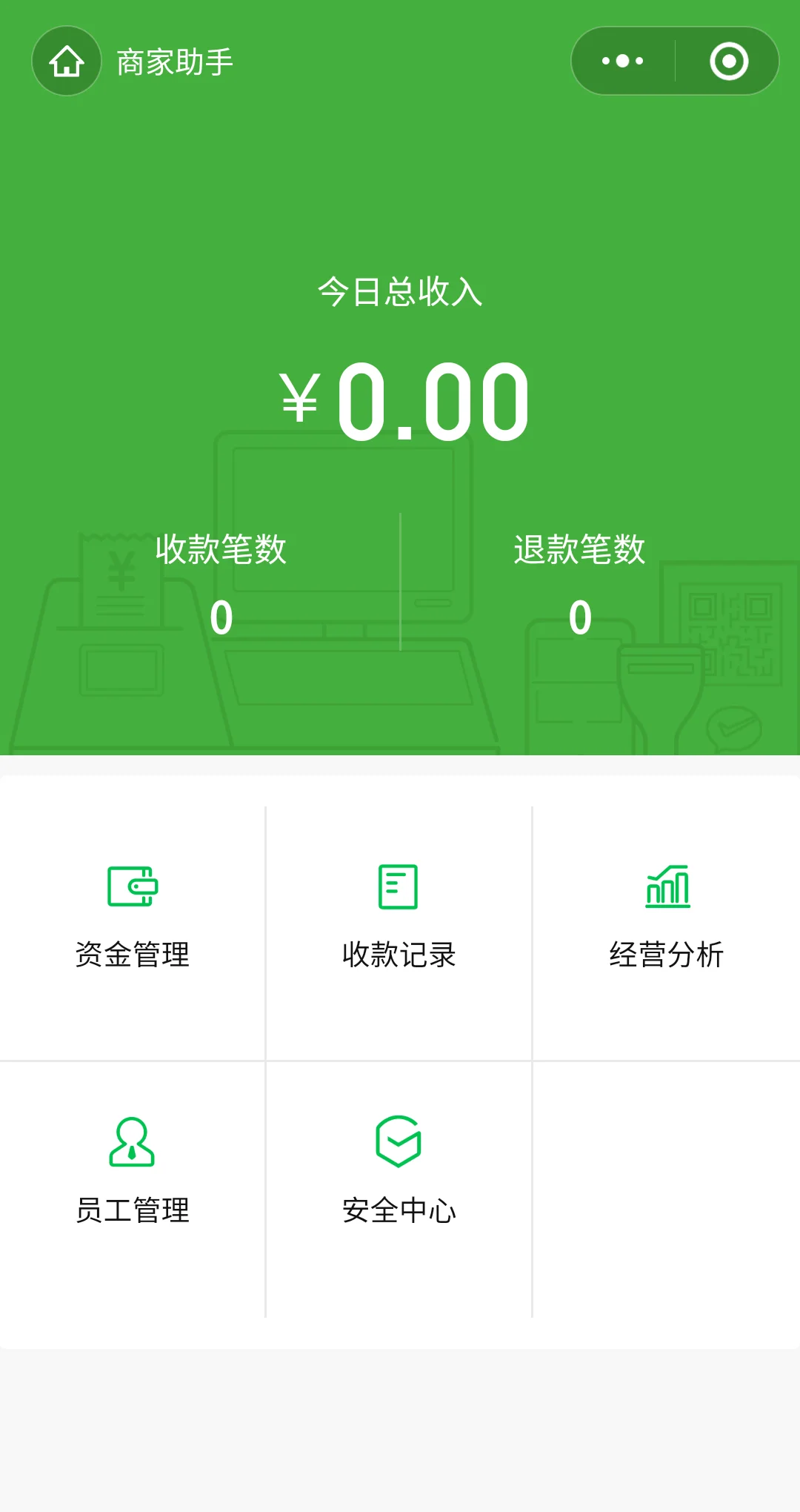Close the mini program via the circle button
The height and width of the screenshot is (1512, 800).
tap(729, 62)
